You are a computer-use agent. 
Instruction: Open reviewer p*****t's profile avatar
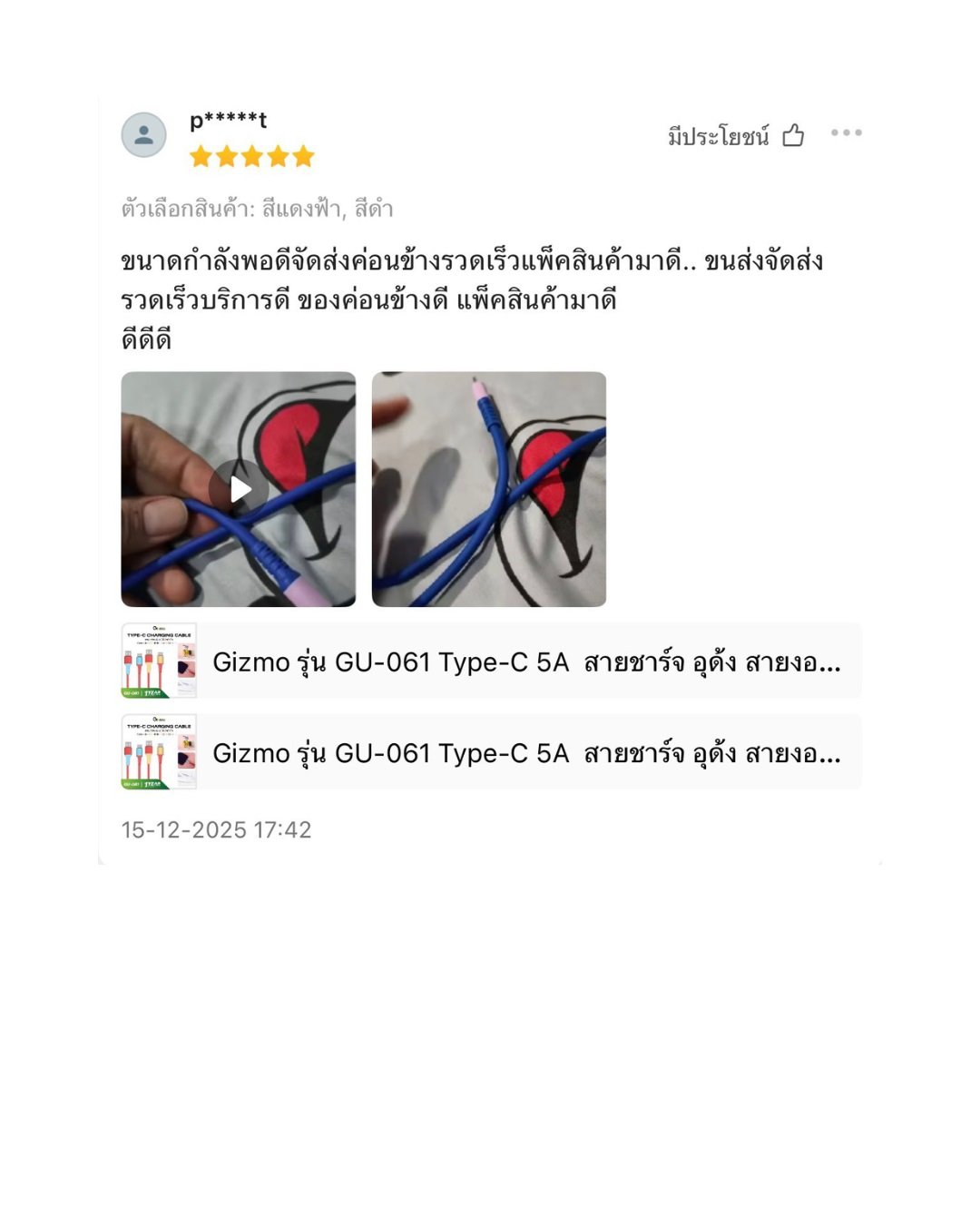point(144,135)
